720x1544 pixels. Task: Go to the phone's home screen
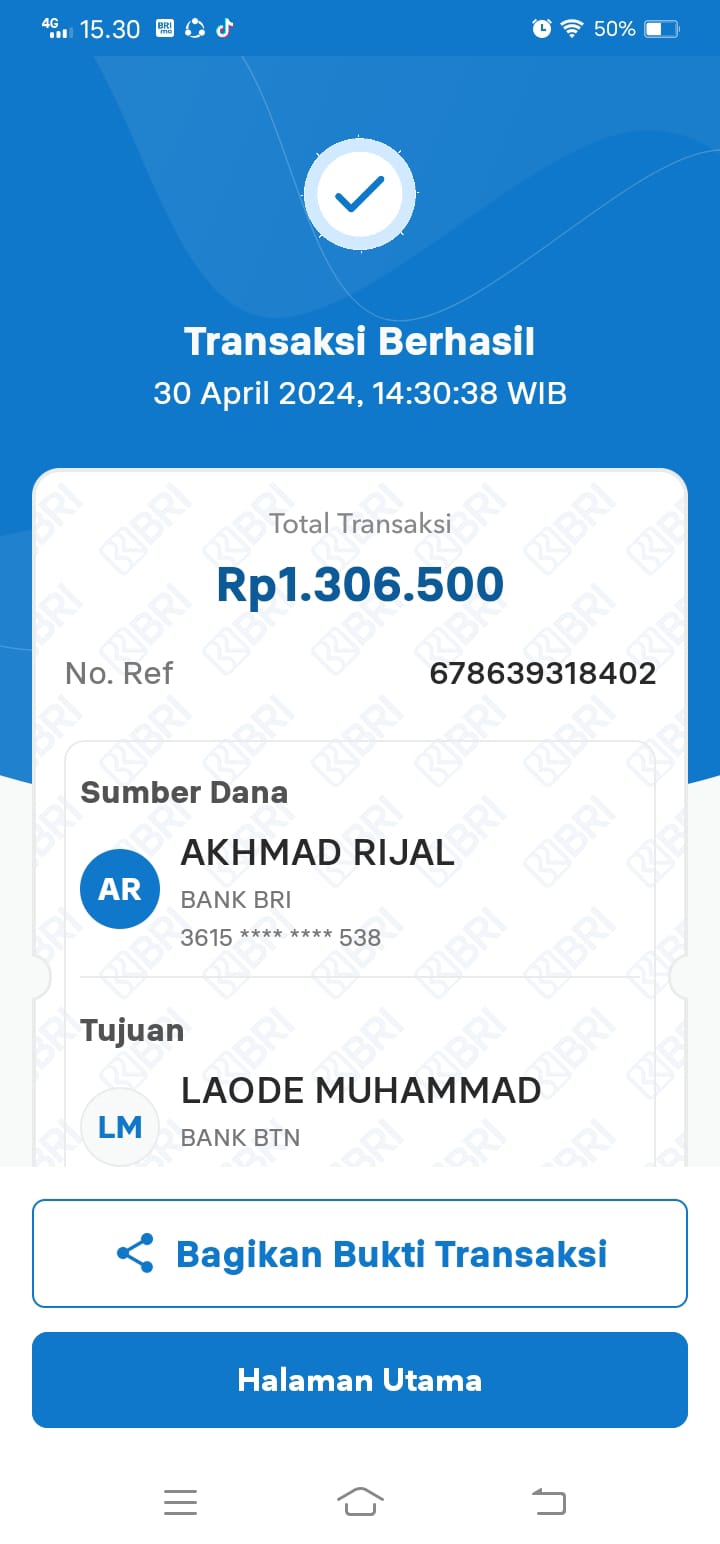360,1502
